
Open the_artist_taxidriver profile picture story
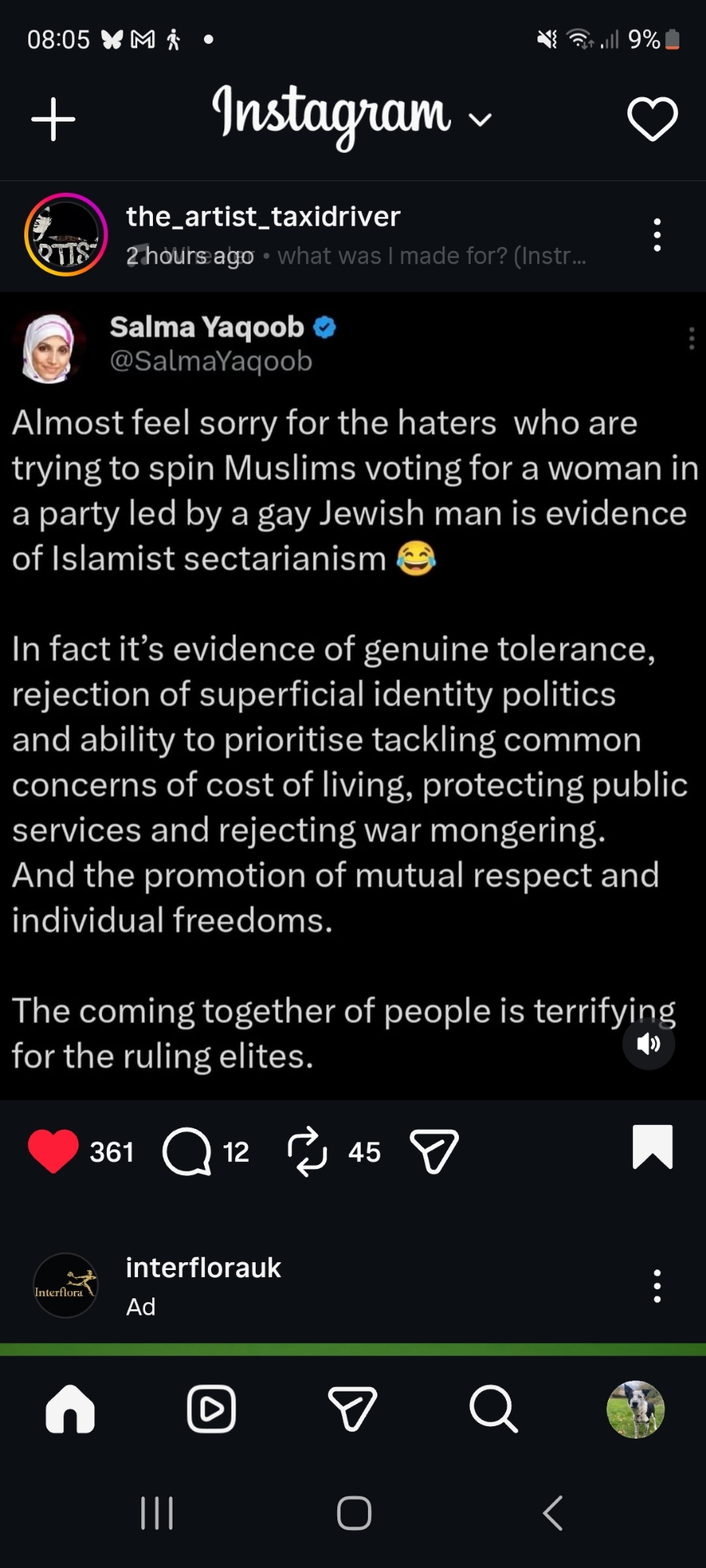(x=66, y=234)
